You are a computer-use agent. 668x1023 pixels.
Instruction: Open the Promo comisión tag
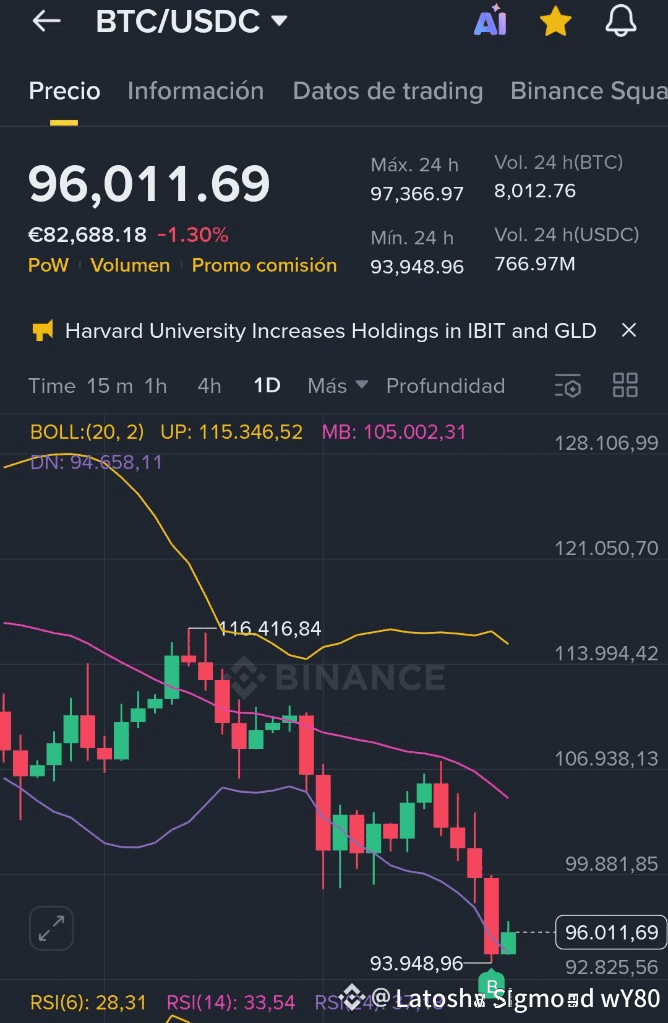264,265
